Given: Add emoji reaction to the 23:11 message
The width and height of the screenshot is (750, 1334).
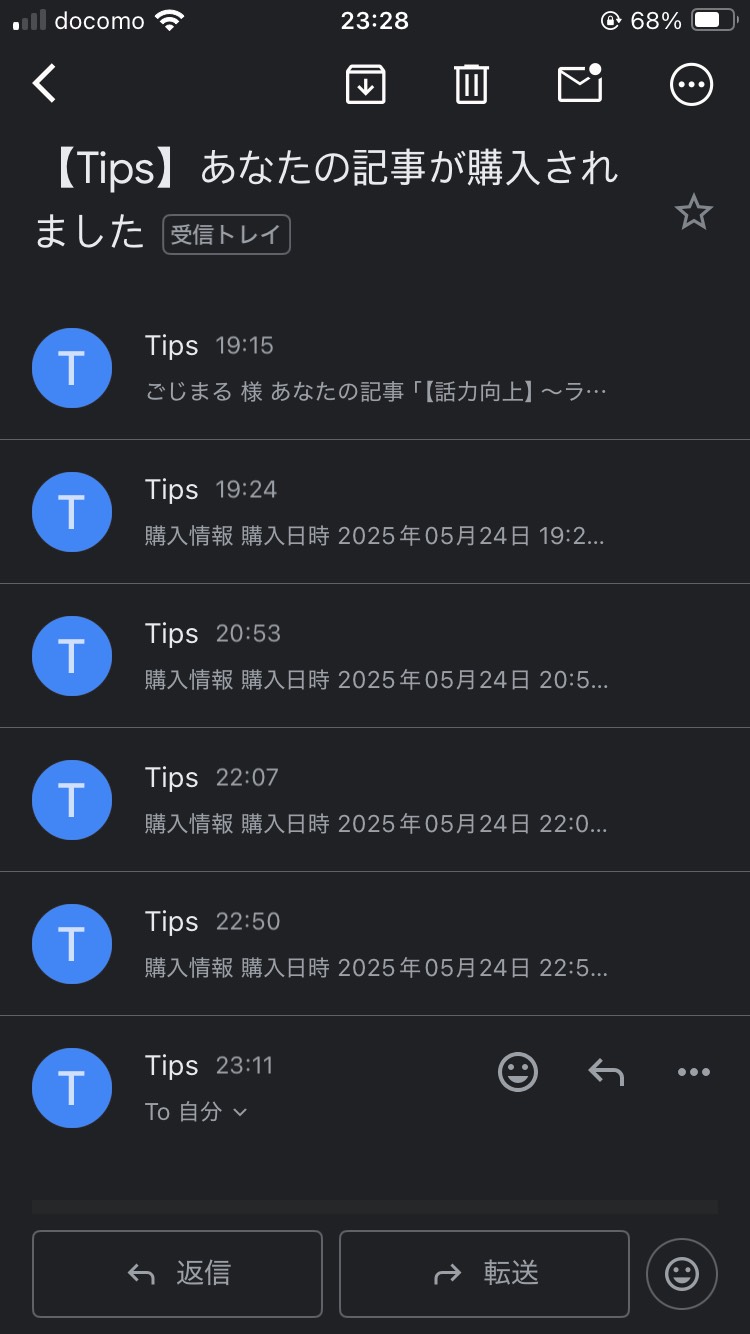Looking at the screenshot, I should pyautogui.click(x=518, y=1072).
